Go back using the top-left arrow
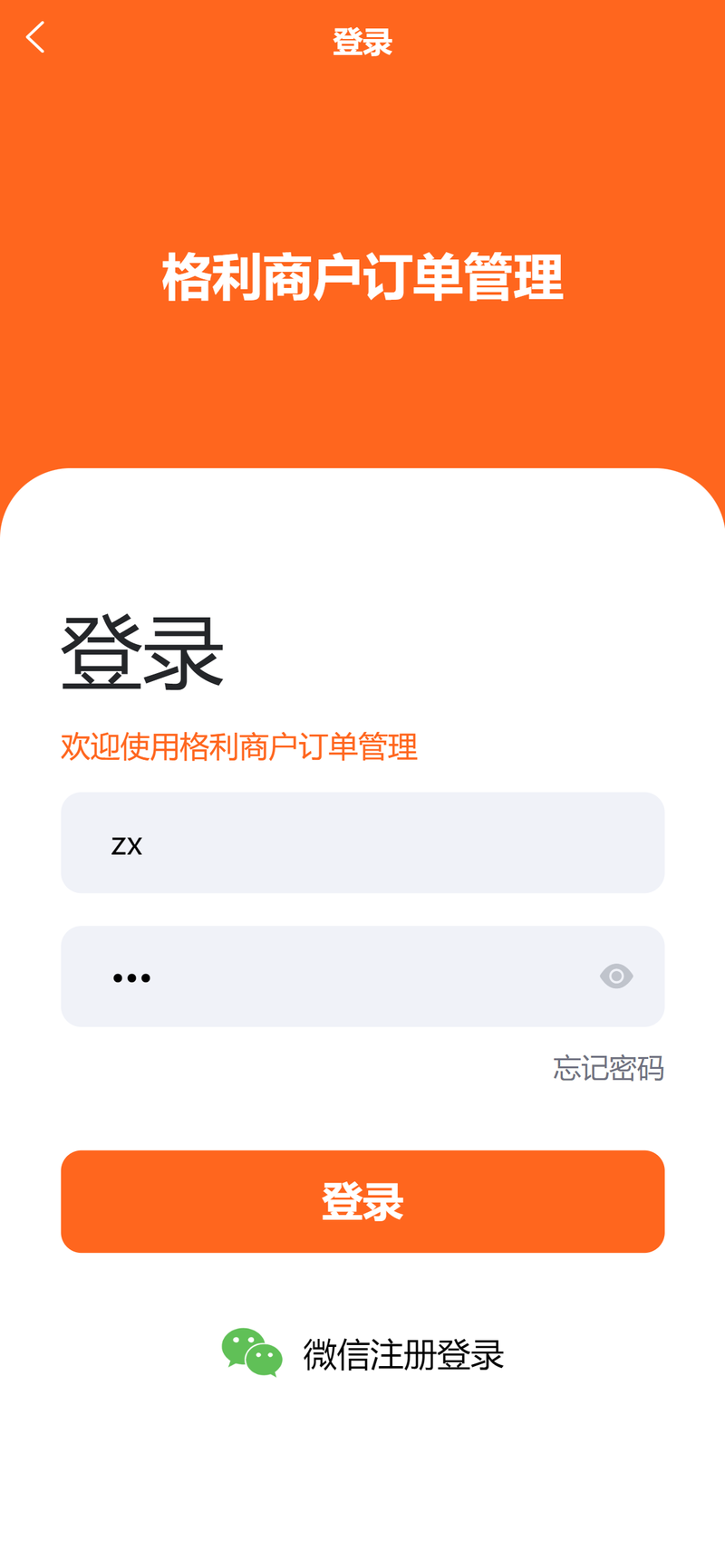This screenshot has width=725, height=1568. pyautogui.click(x=35, y=38)
